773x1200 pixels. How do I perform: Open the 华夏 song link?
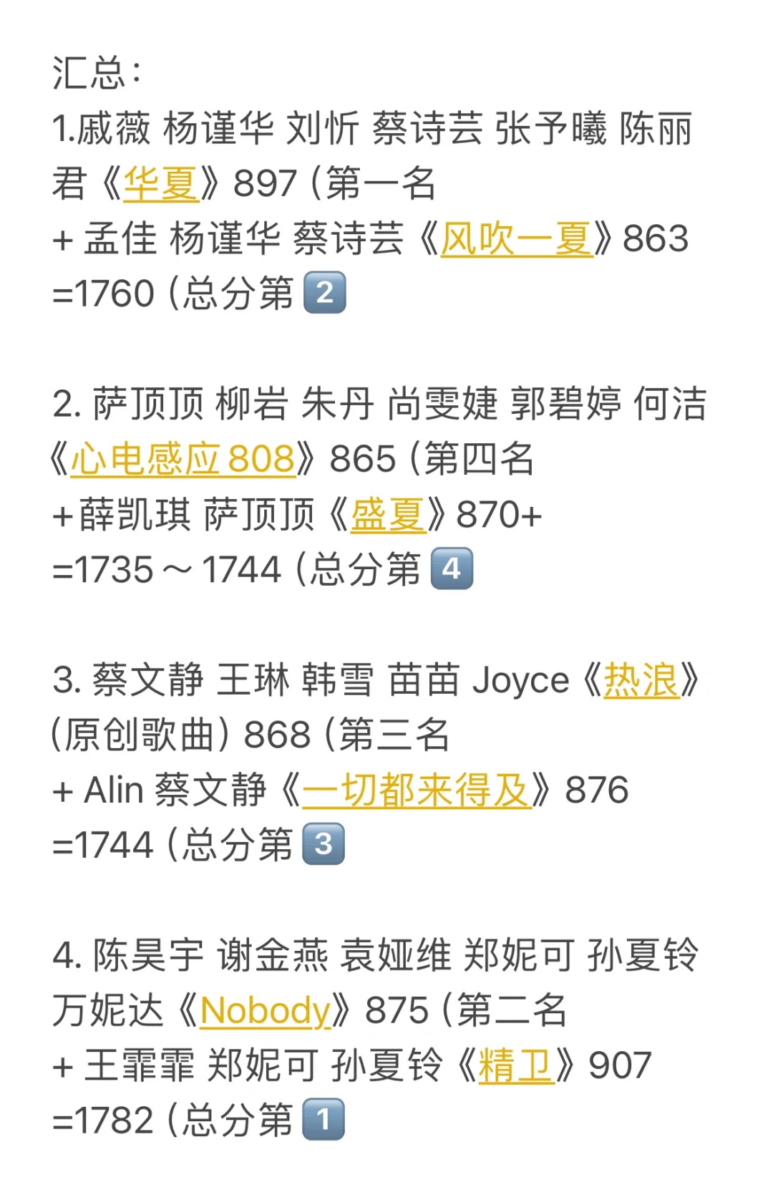pos(161,184)
